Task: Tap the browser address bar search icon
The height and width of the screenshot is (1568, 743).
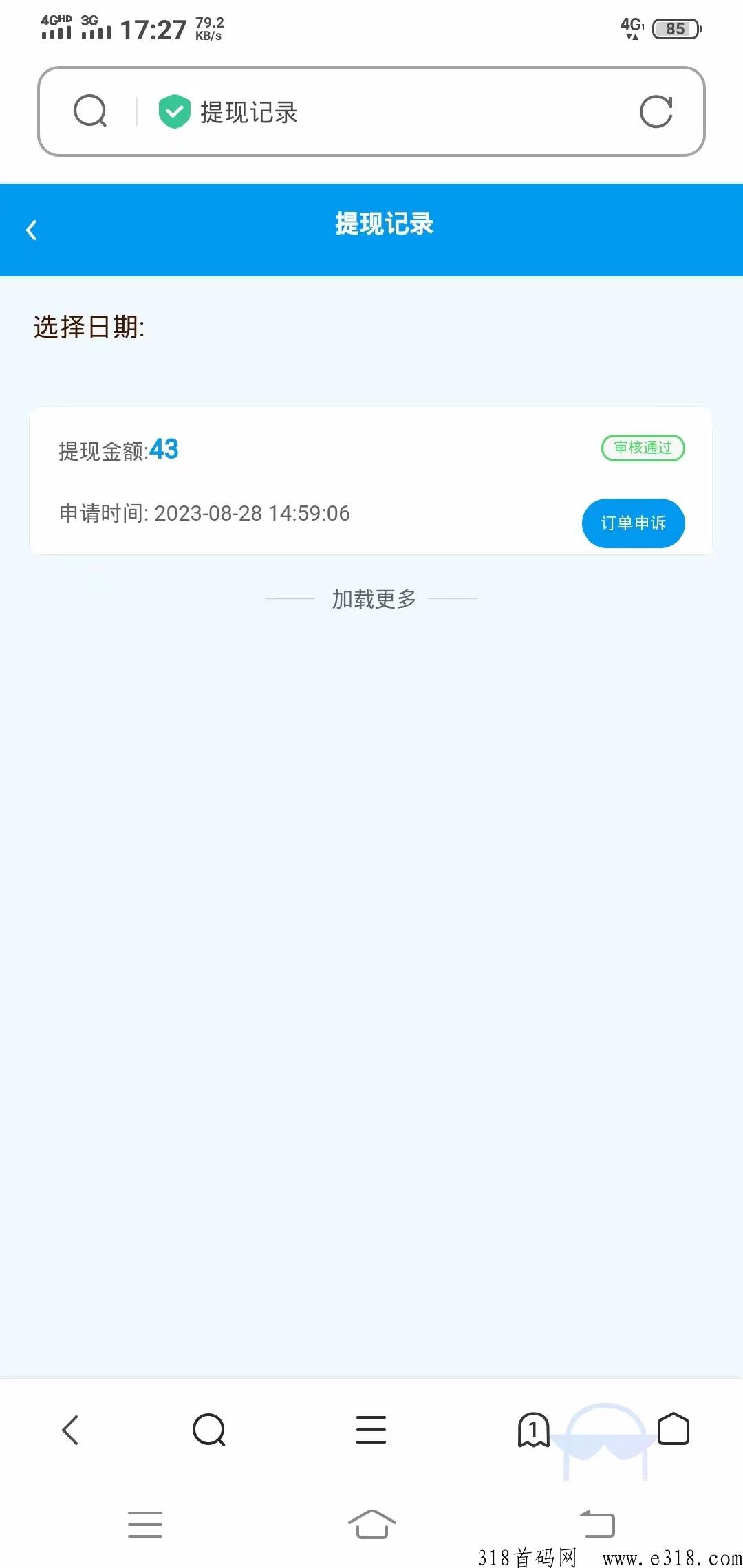Action: tap(90, 111)
